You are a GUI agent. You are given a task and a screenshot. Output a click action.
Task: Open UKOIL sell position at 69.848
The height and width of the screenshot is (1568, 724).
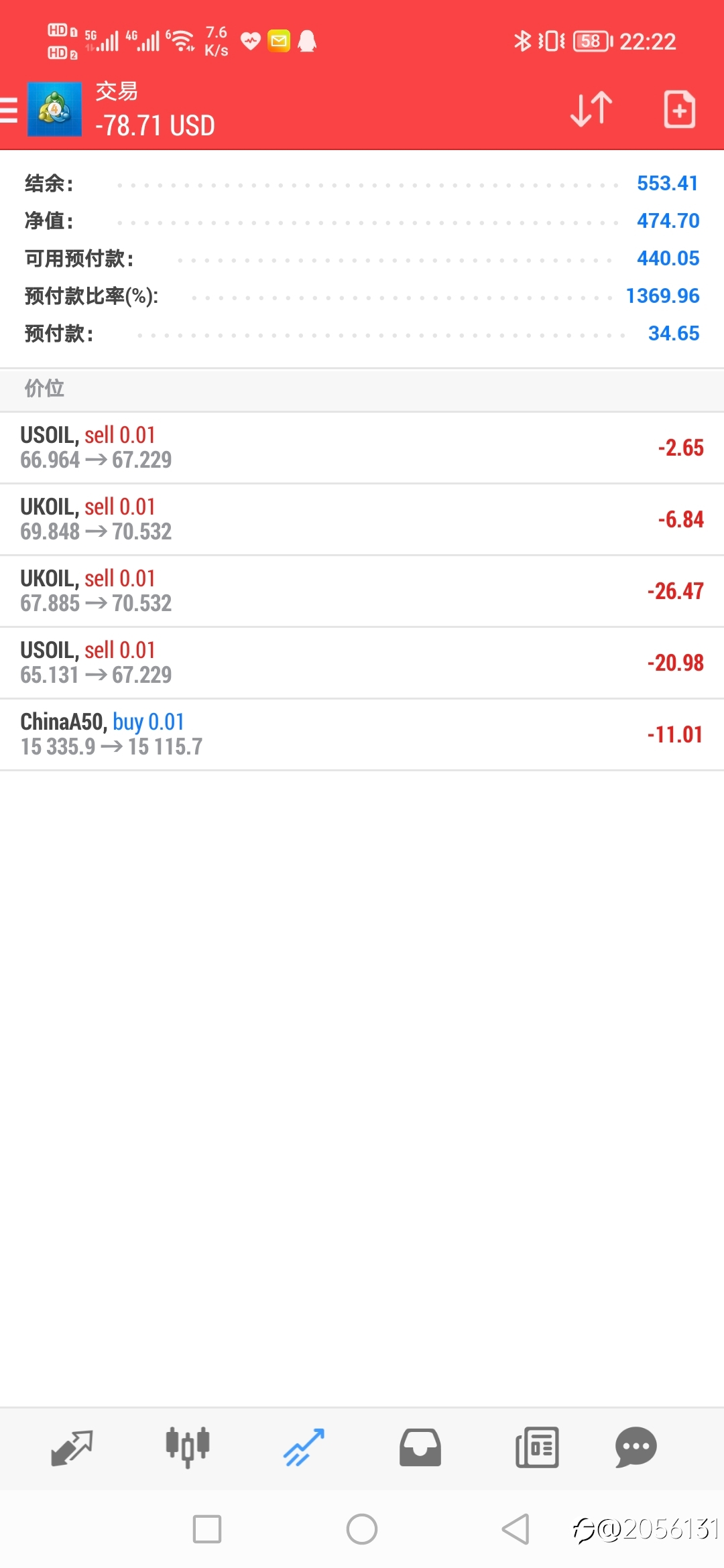pos(362,519)
